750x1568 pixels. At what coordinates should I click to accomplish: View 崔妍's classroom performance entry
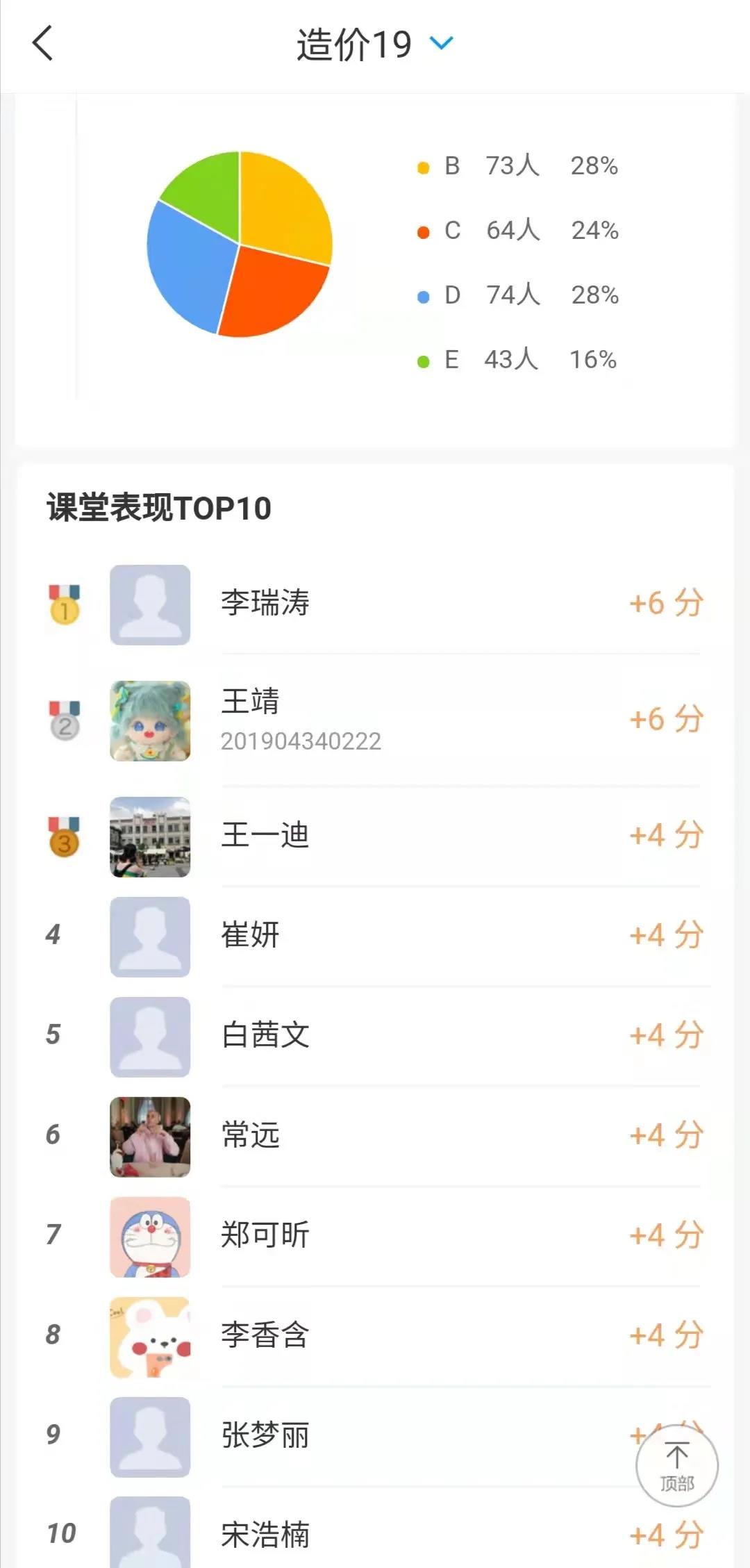(250, 935)
